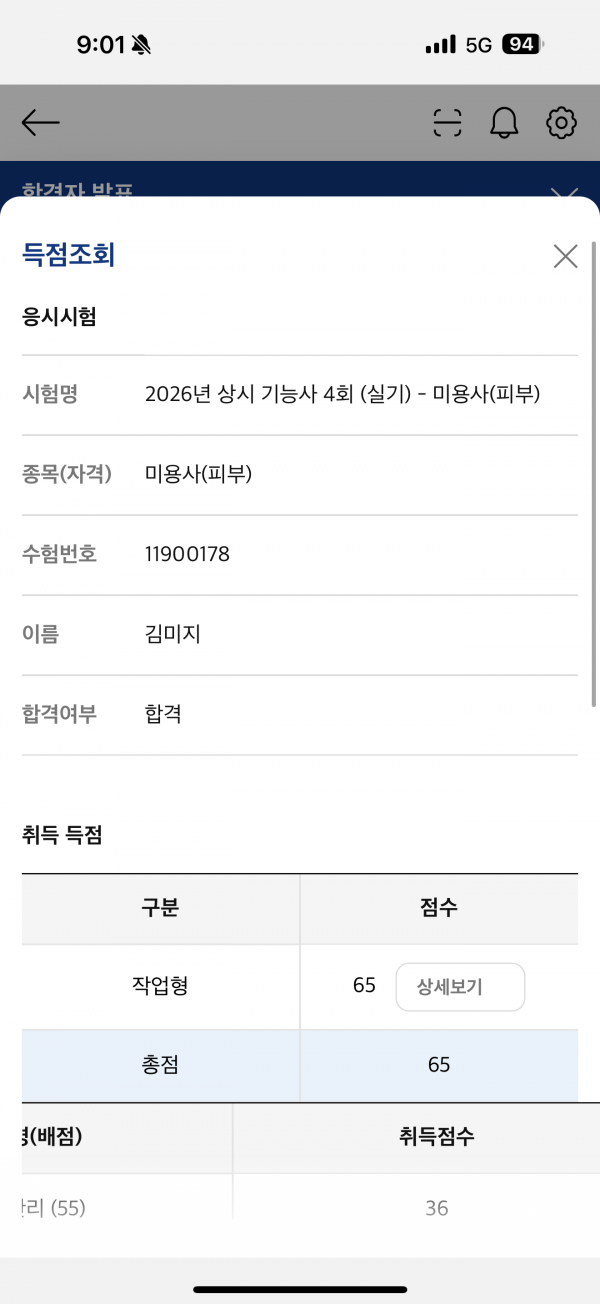Open the QR scan icon
This screenshot has height=1304, width=600.
[x=448, y=123]
